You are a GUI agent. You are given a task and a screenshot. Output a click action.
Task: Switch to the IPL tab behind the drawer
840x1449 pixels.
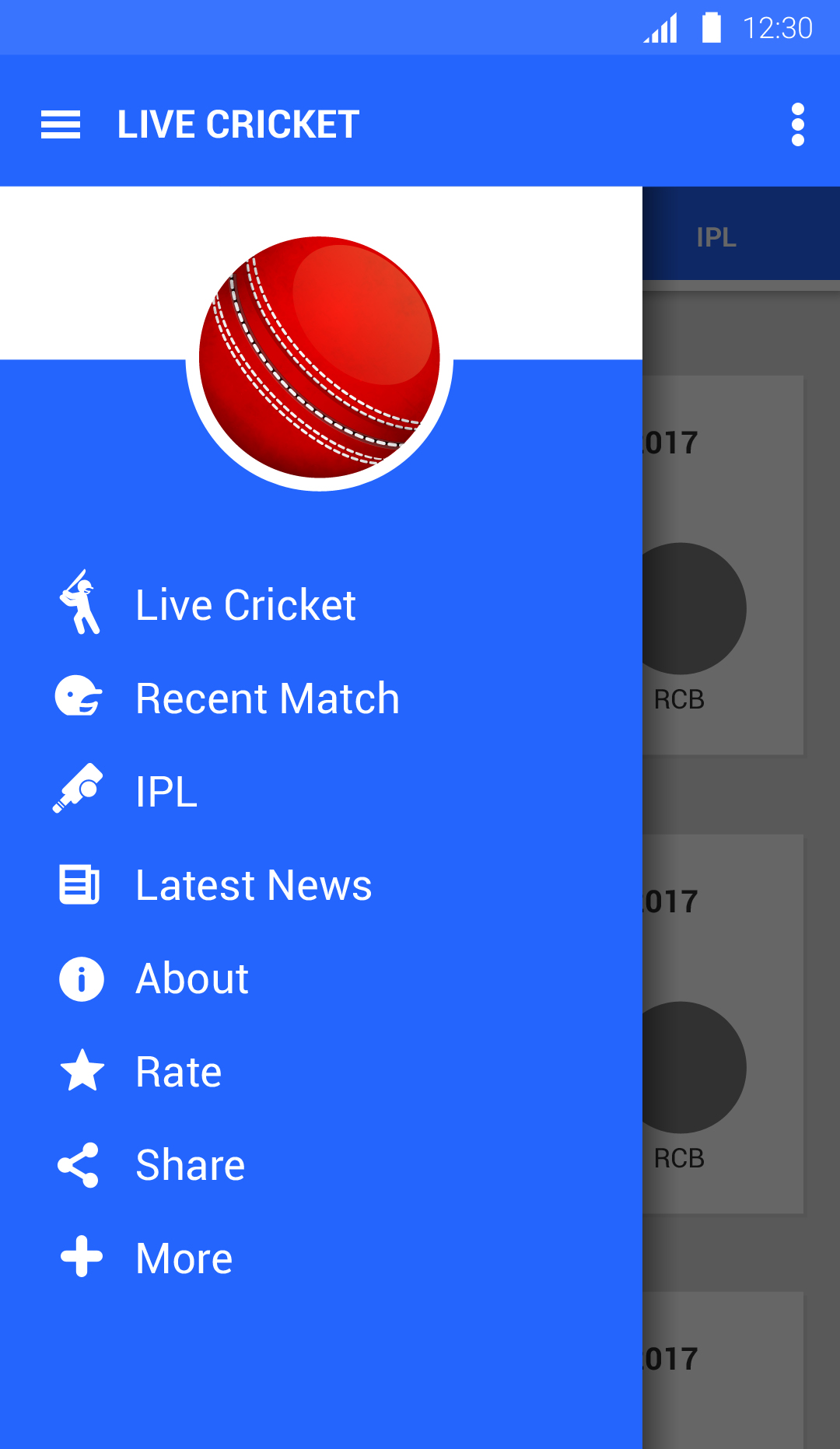point(716,236)
